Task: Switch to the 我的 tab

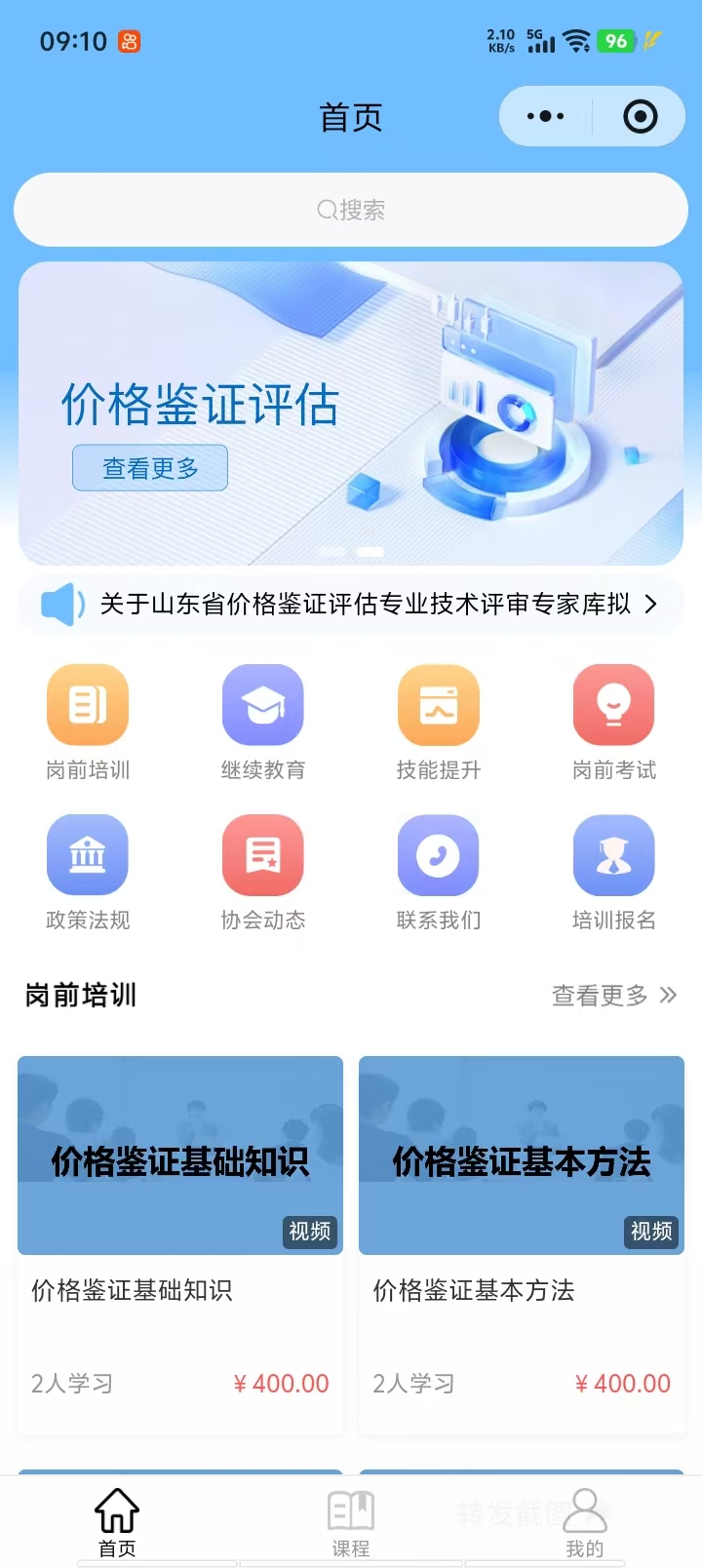Action: tap(585, 1523)
